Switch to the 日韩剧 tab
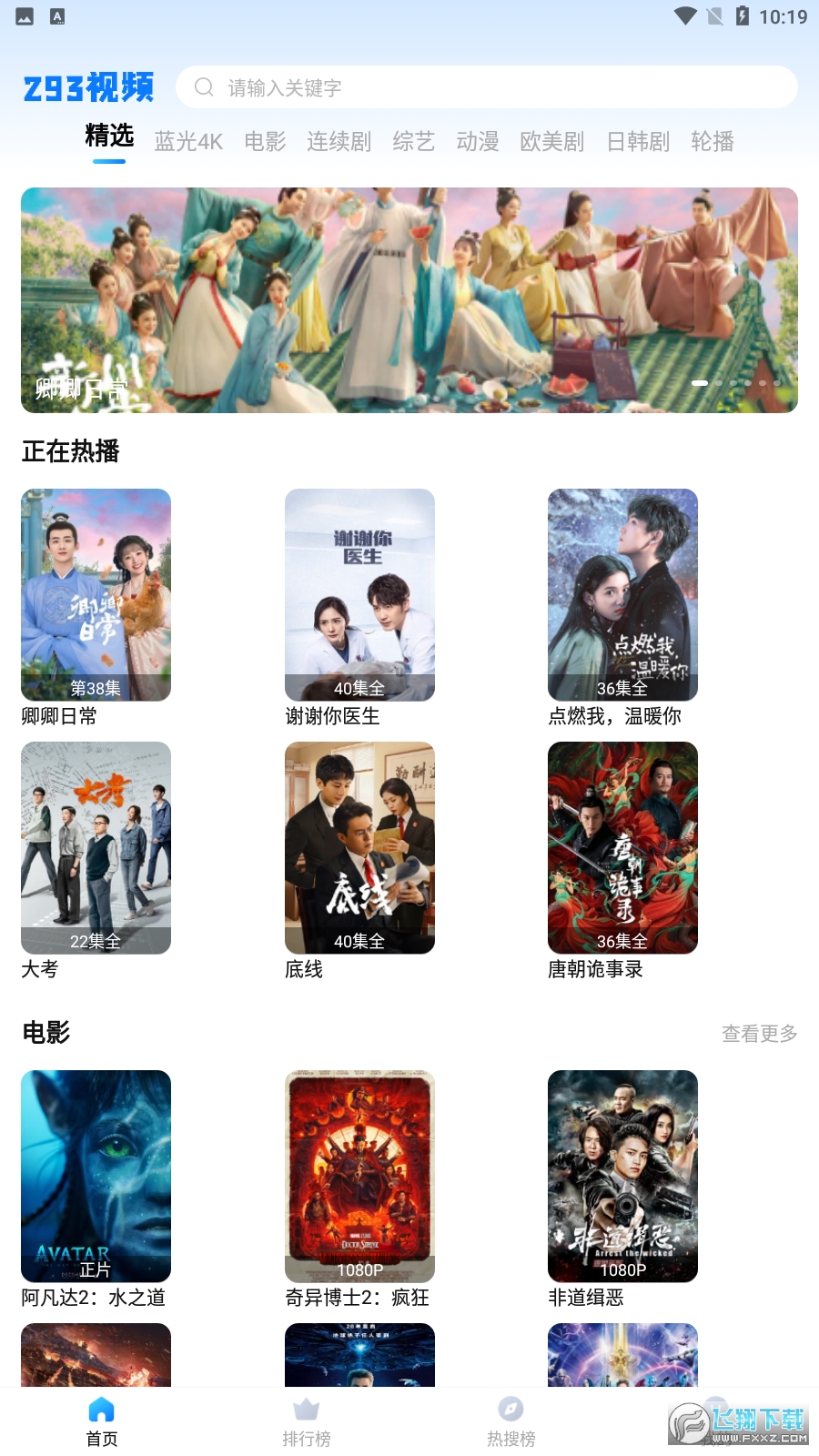The image size is (819, 1456). coord(638,141)
